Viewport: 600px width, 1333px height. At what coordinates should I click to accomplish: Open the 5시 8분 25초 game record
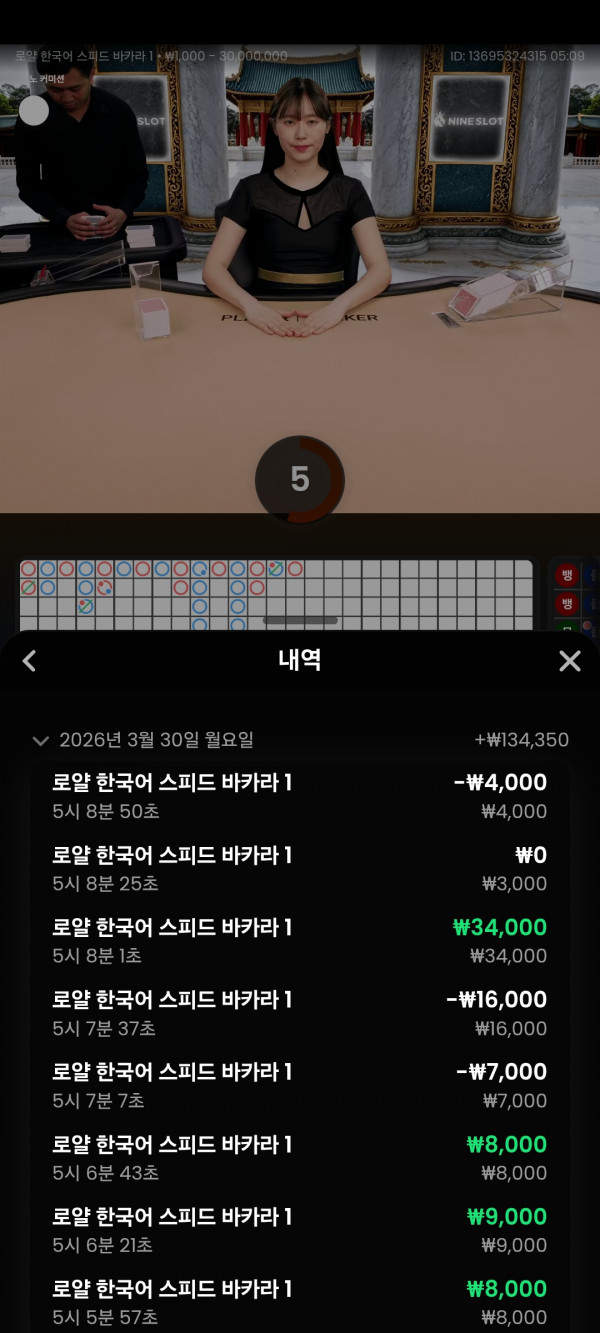(300, 868)
